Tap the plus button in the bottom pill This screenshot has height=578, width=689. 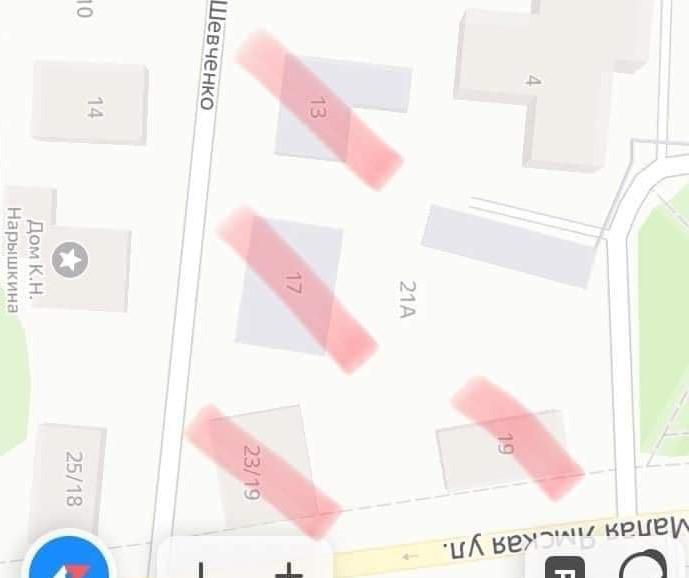point(288,568)
